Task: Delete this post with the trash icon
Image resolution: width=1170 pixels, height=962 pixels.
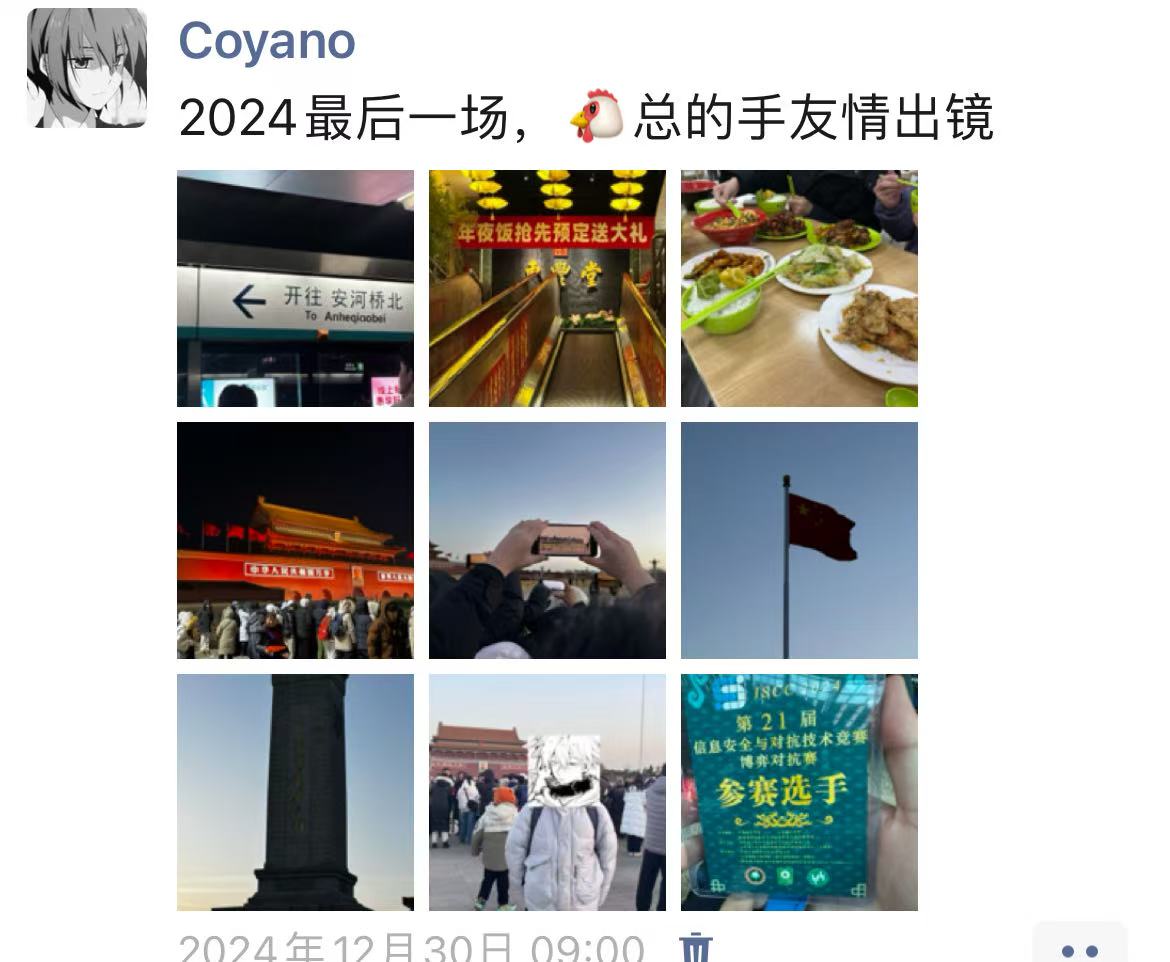Action: tap(696, 946)
